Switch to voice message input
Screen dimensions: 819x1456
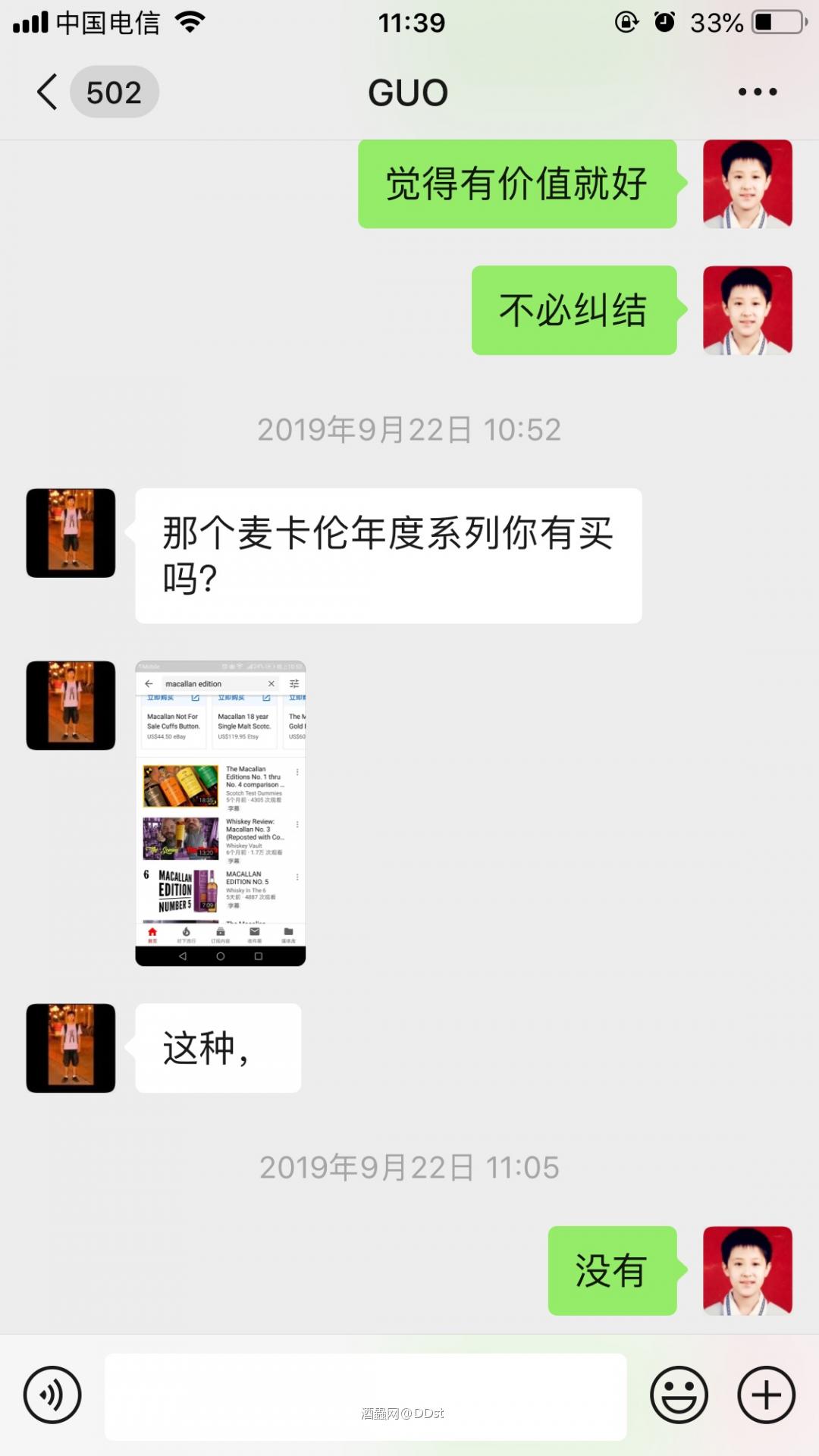[52, 1395]
